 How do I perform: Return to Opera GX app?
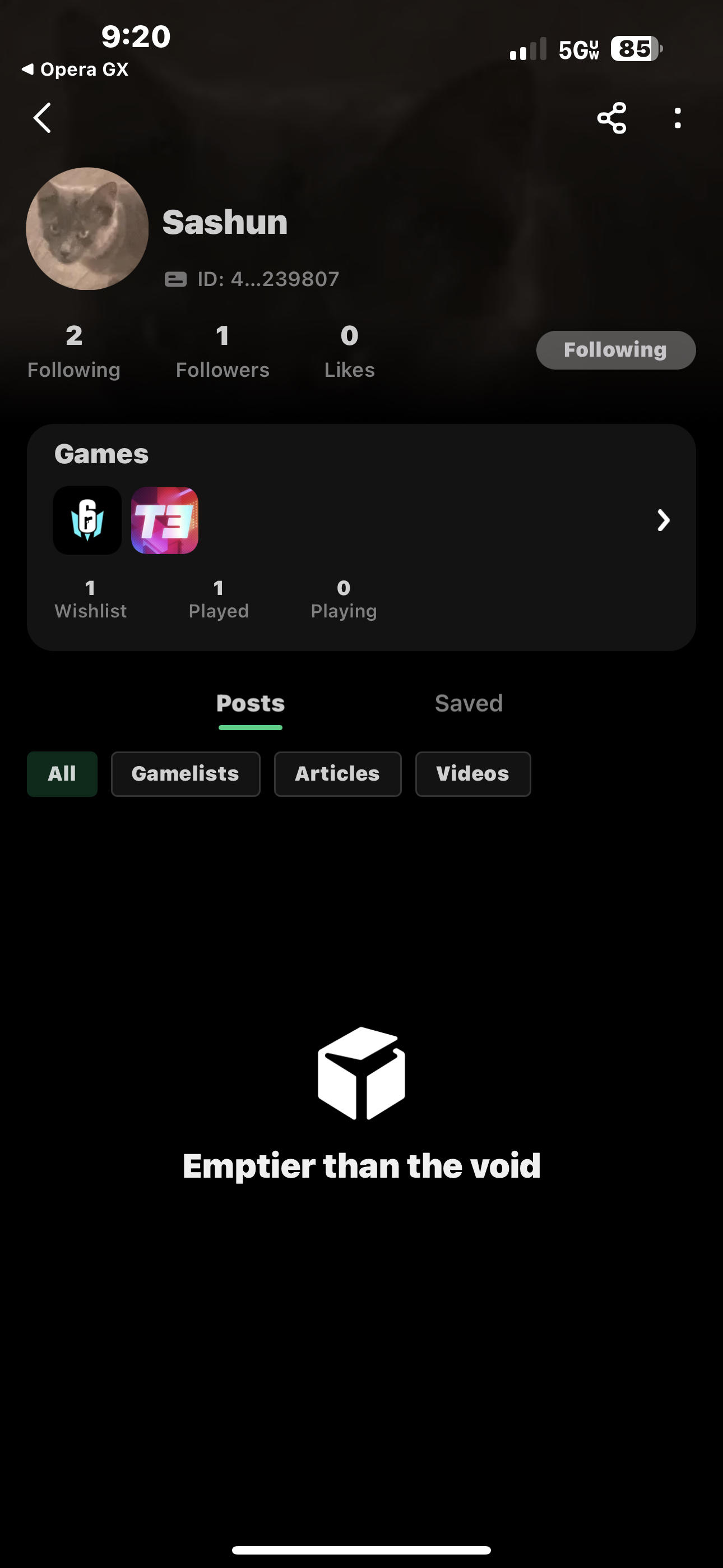pos(75,70)
